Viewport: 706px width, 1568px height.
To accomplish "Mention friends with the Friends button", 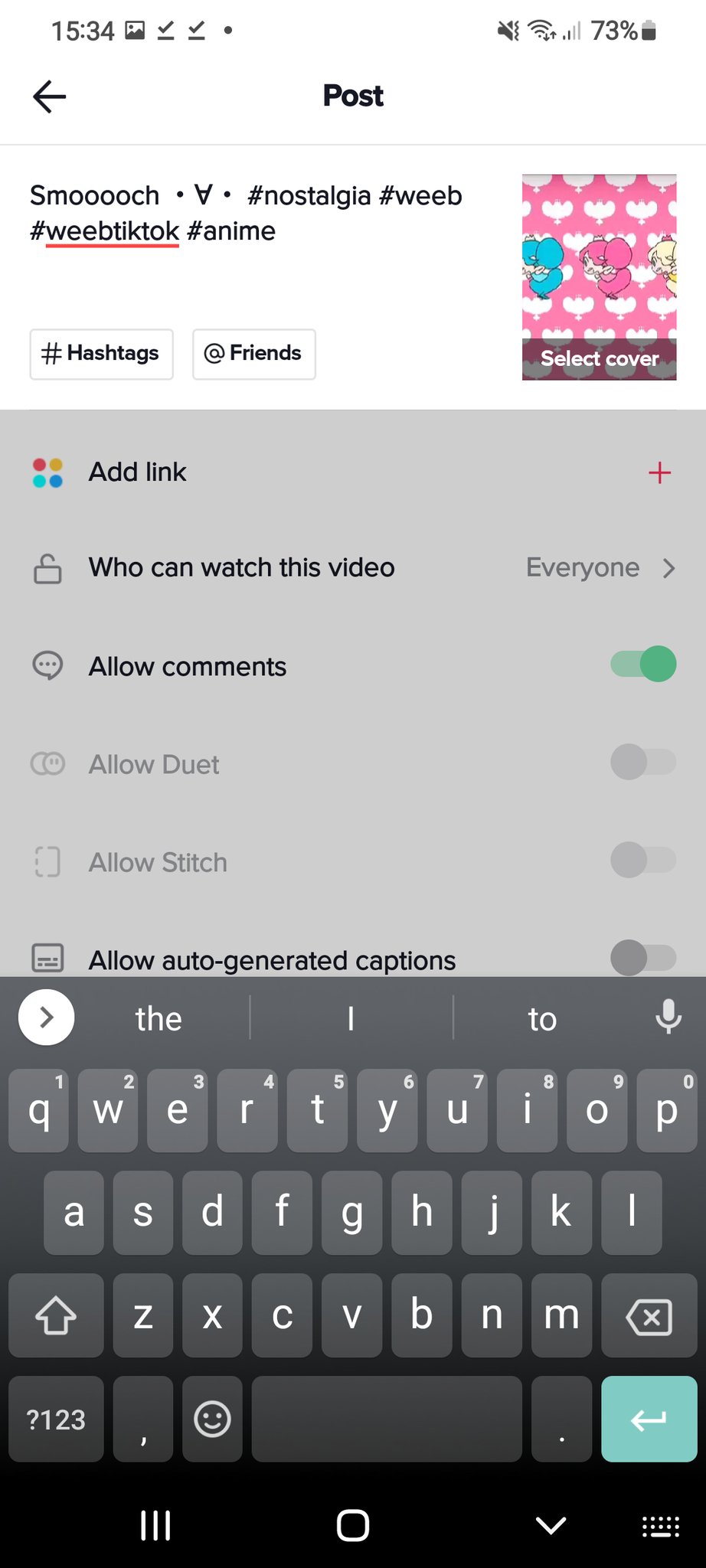I will click(253, 354).
